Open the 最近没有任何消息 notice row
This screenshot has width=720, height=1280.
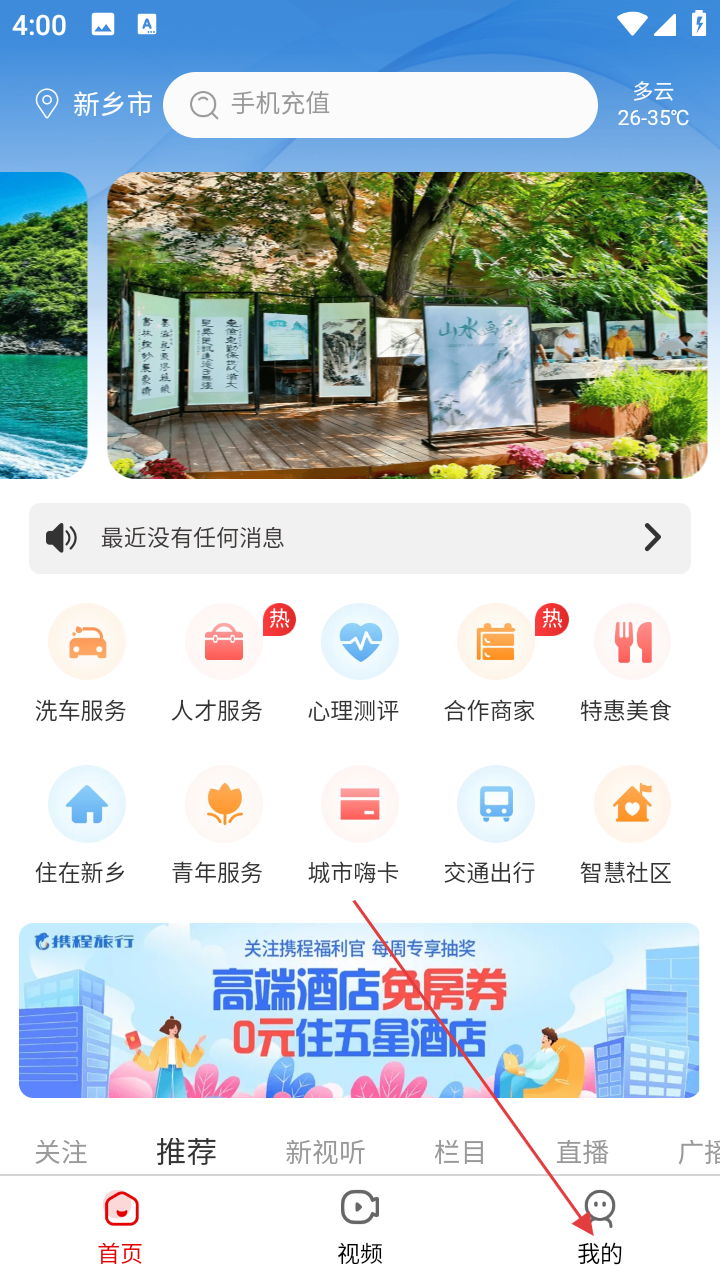pyautogui.click(x=360, y=538)
